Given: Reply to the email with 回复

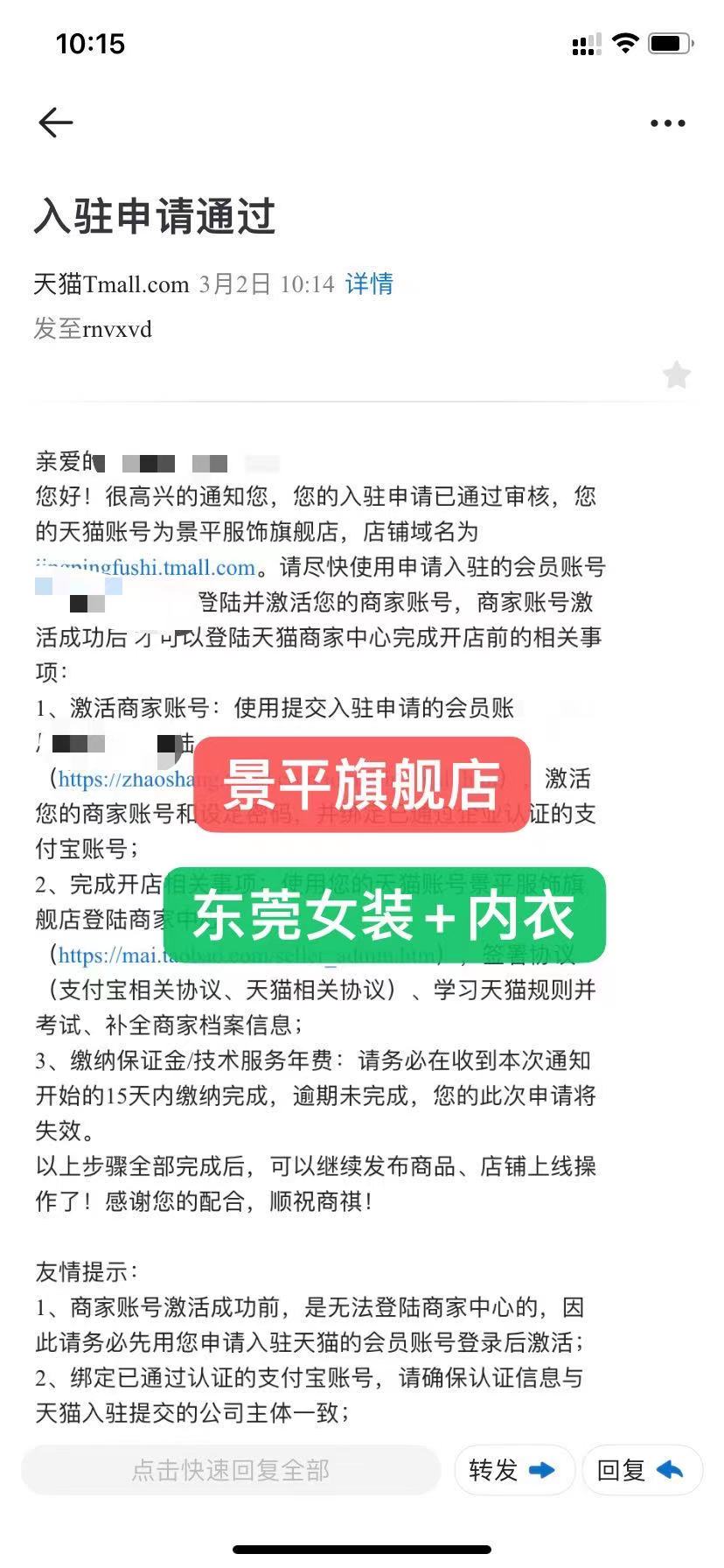Looking at the screenshot, I should (x=642, y=1470).
